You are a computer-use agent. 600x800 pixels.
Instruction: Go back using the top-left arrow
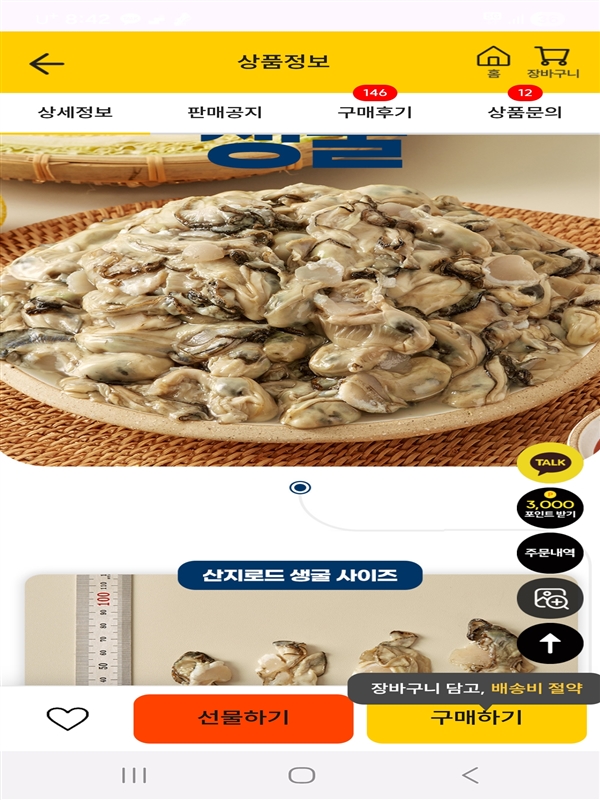click(46, 64)
